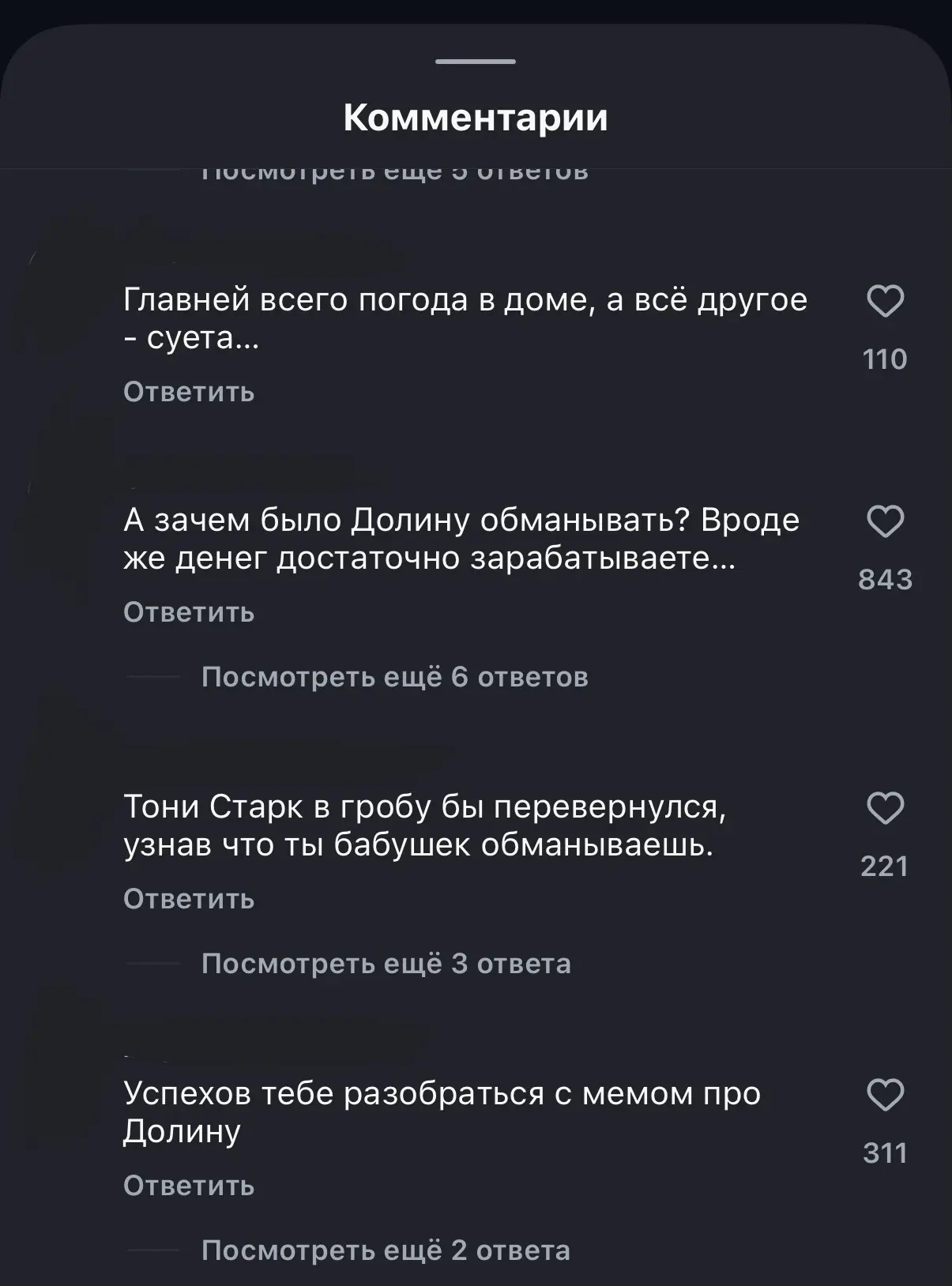
Task: Expand 'Посмотреть ещё 3 ответа'
Action: [386, 964]
